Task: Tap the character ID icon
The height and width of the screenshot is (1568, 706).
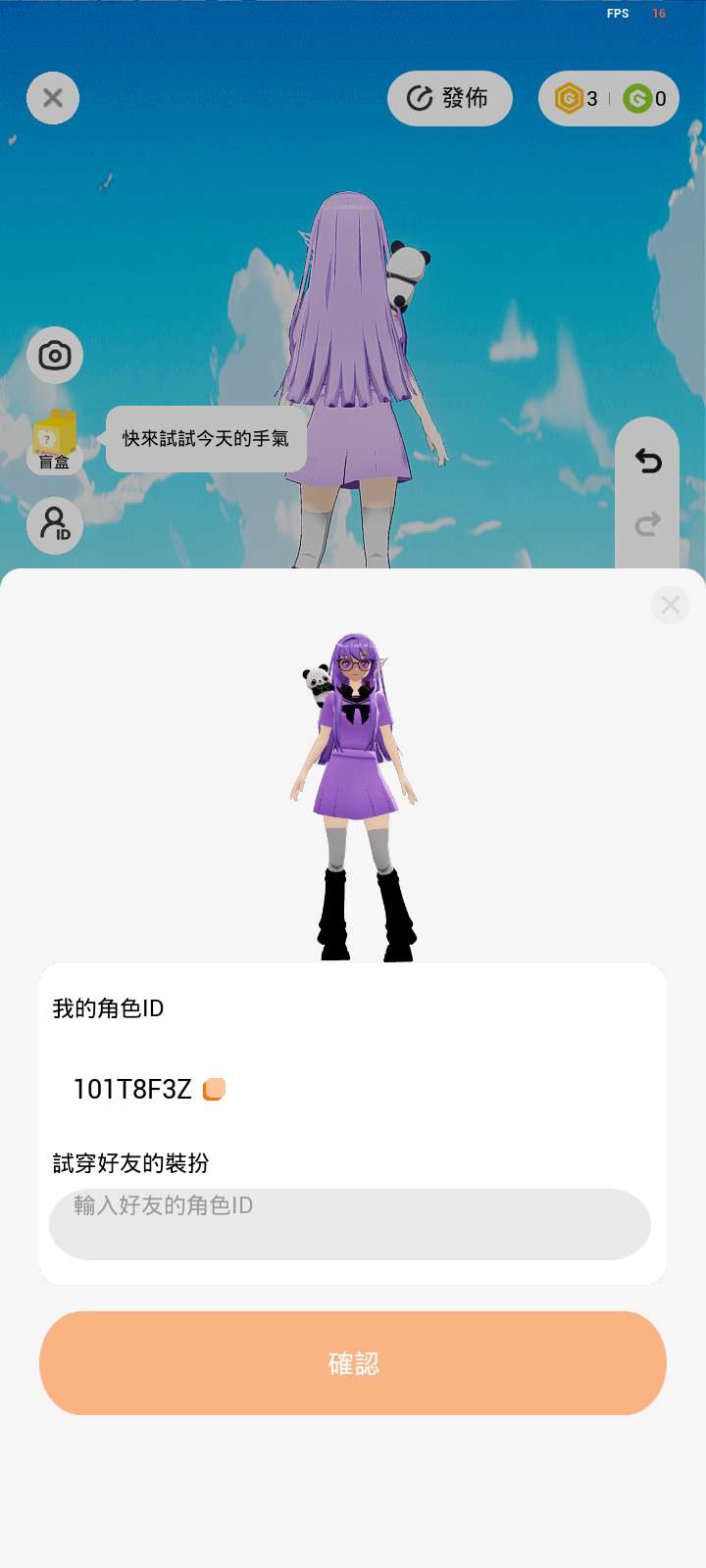Action: [55, 525]
